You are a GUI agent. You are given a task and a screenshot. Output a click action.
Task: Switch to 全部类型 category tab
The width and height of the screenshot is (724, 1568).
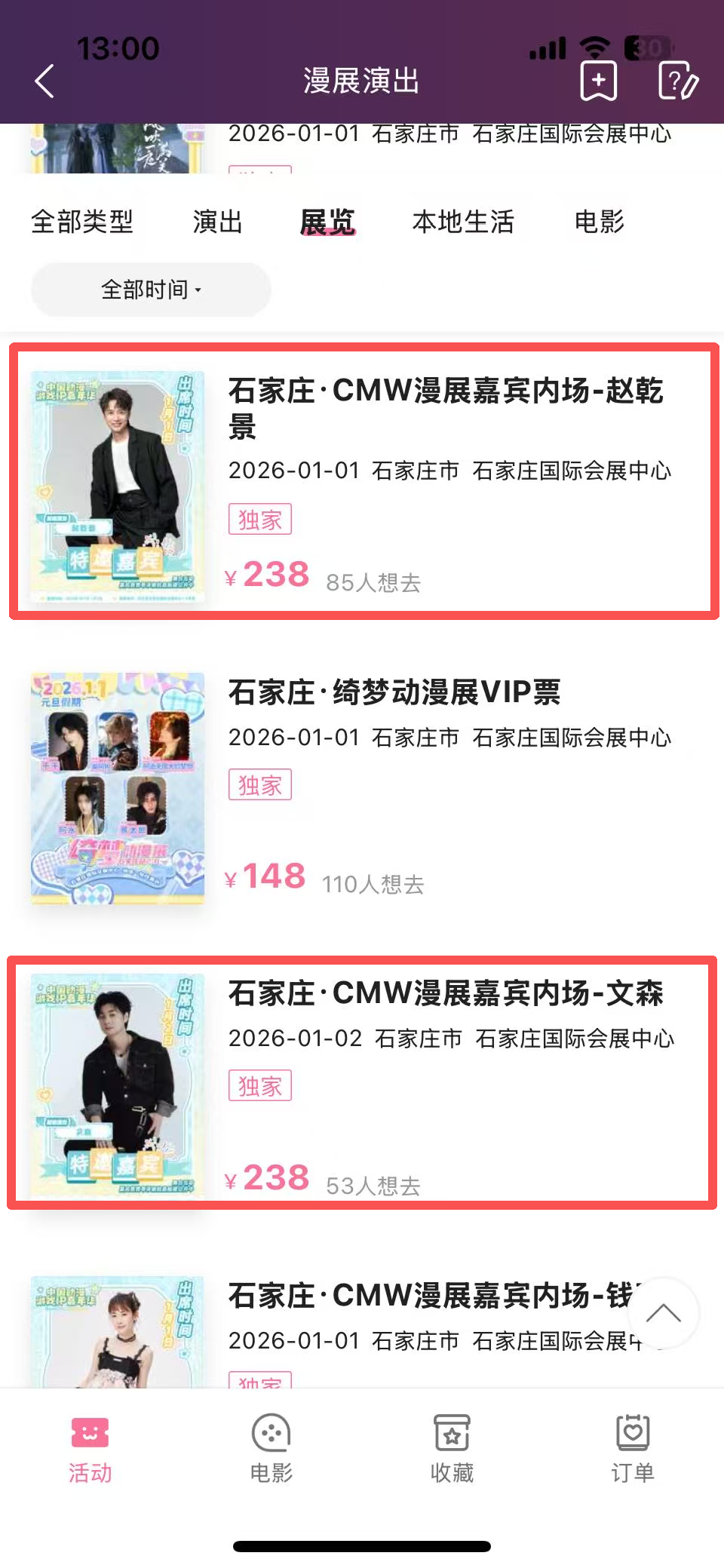click(x=82, y=222)
